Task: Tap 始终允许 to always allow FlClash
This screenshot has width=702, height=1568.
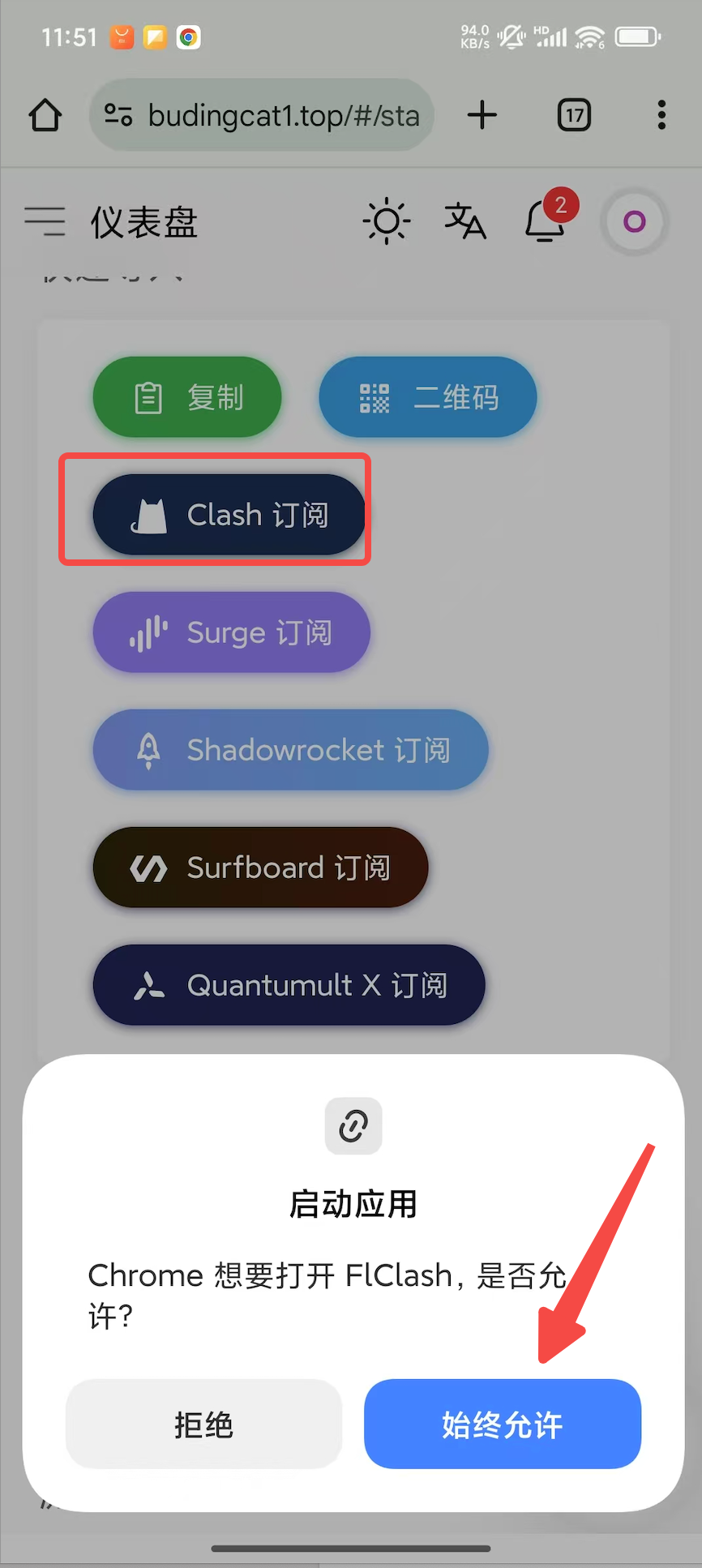Action: coord(502,1424)
